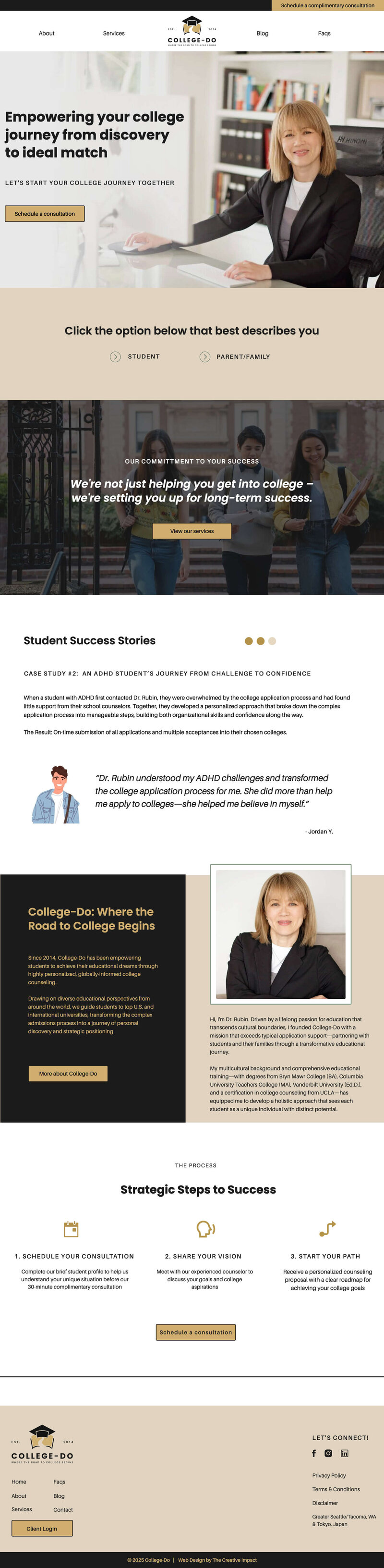Image resolution: width=384 pixels, height=1568 pixels.
Task: Tap Schedule a complimentary consultation banner
Action: (327, 5)
